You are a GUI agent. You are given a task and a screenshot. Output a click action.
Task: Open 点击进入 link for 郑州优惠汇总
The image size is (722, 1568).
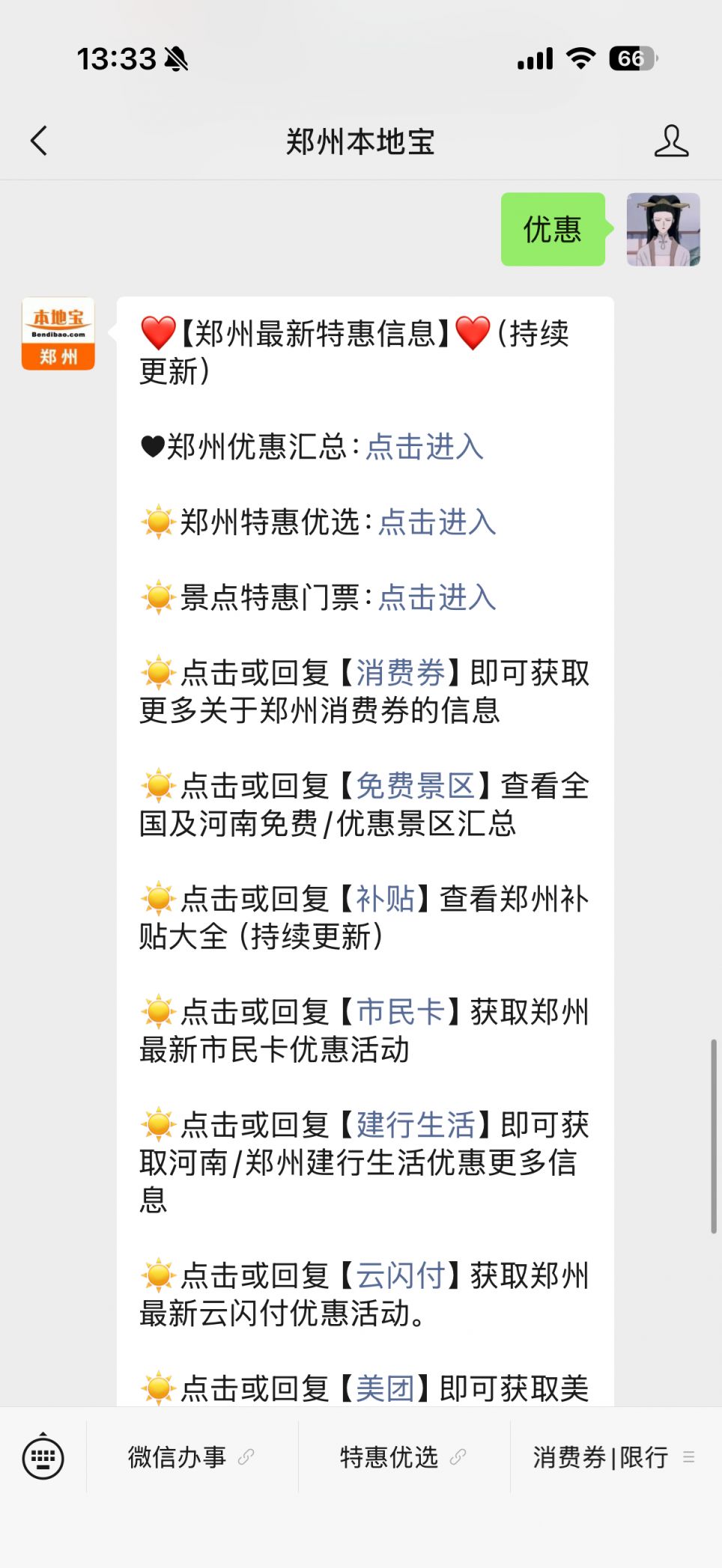point(424,447)
